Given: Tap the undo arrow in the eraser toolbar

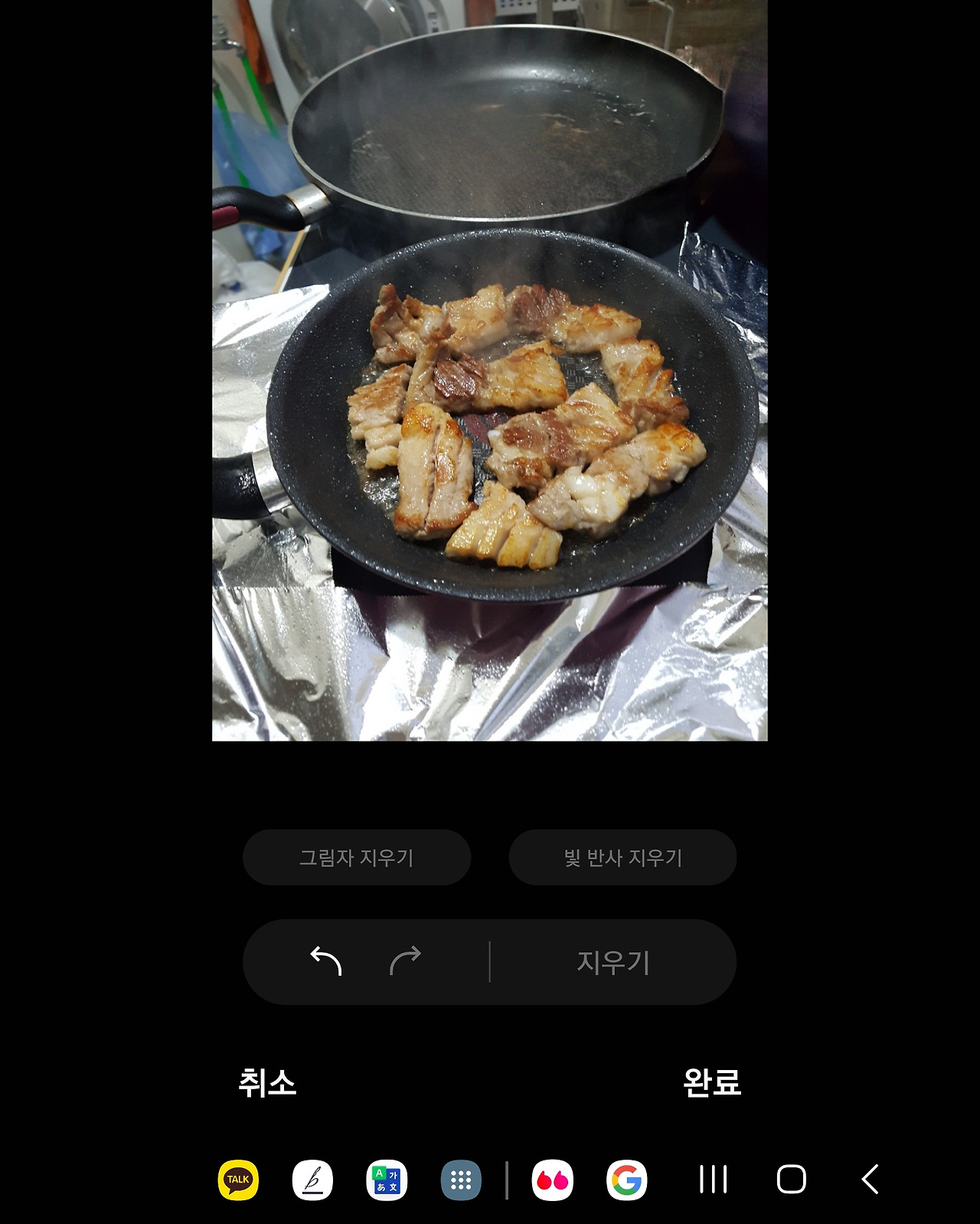Looking at the screenshot, I should 325,963.
